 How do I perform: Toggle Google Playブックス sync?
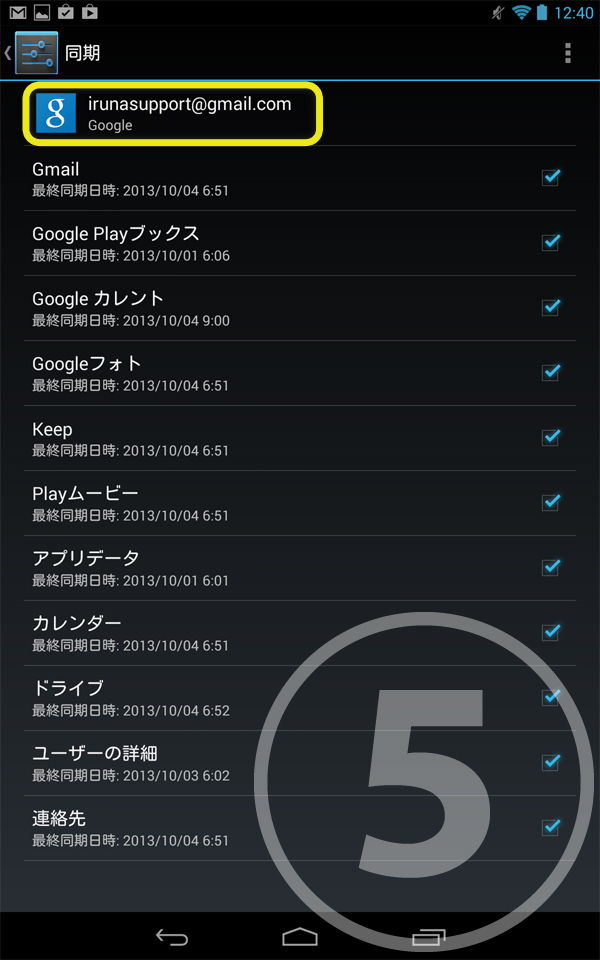[x=550, y=243]
